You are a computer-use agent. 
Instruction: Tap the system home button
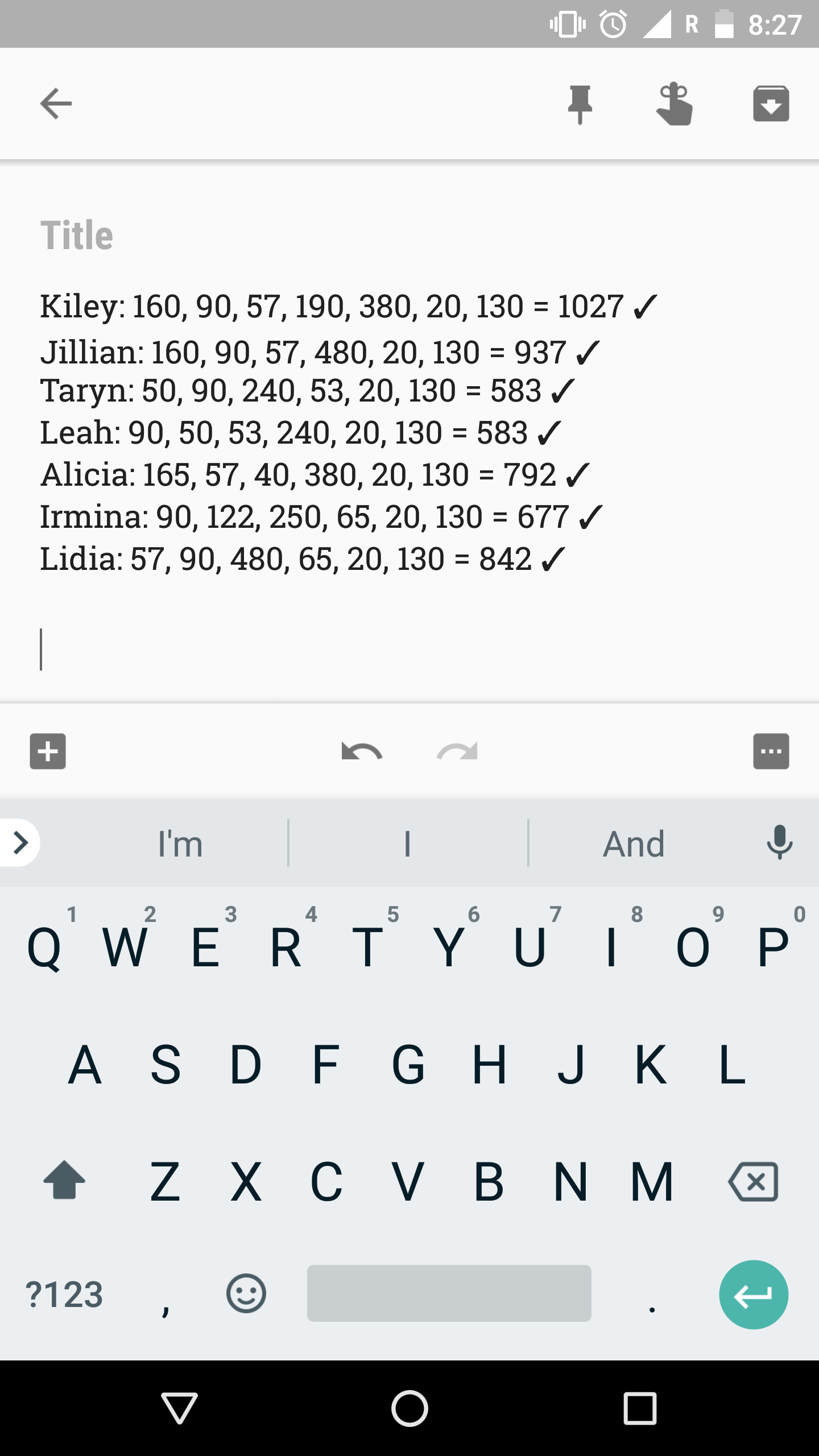[x=409, y=1408]
